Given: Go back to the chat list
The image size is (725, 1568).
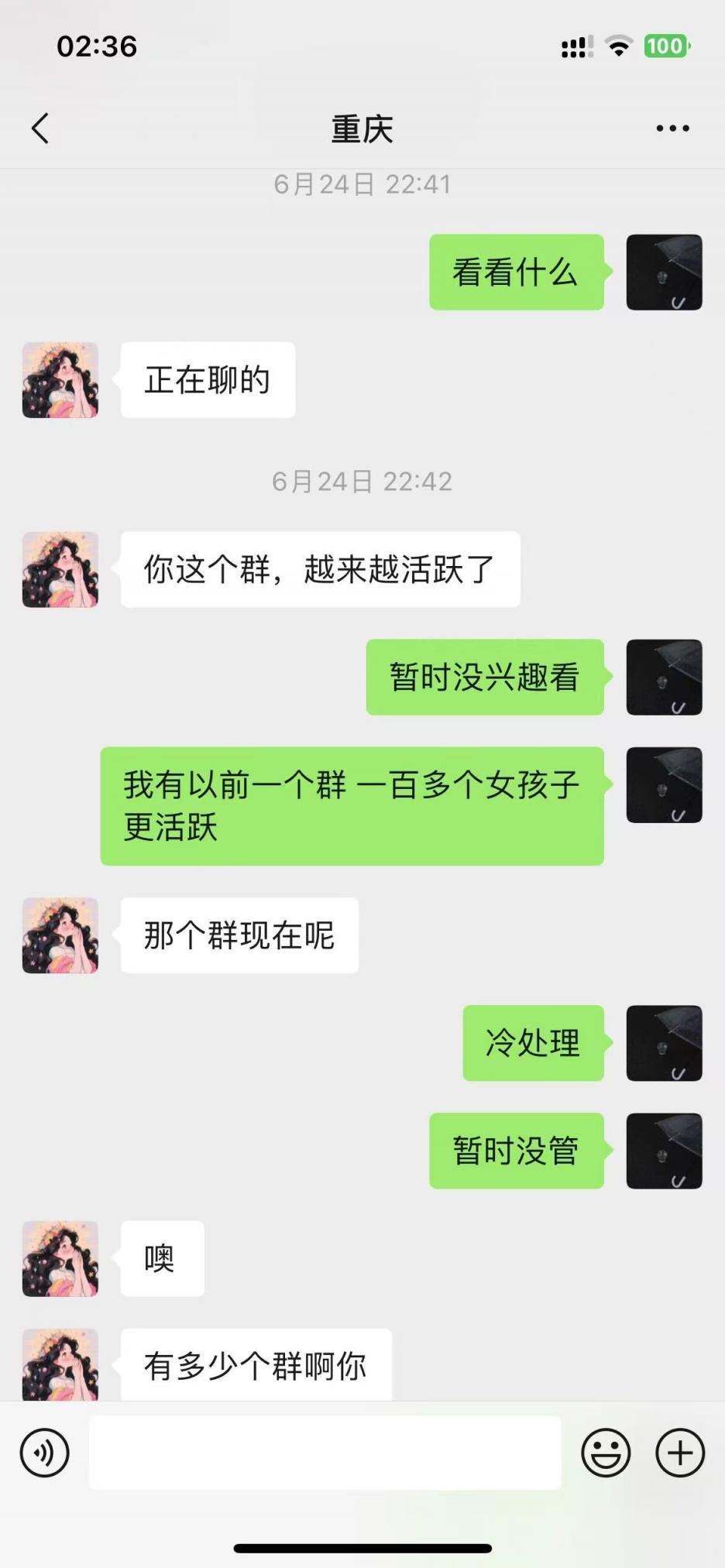Looking at the screenshot, I should (x=40, y=129).
